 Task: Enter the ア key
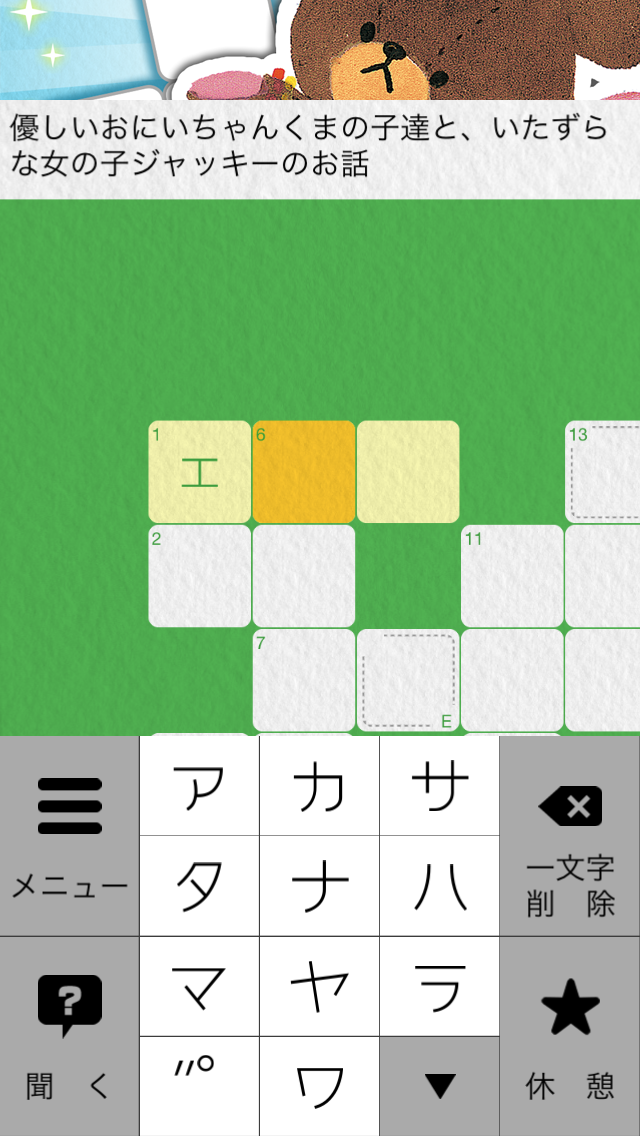[199, 785]
